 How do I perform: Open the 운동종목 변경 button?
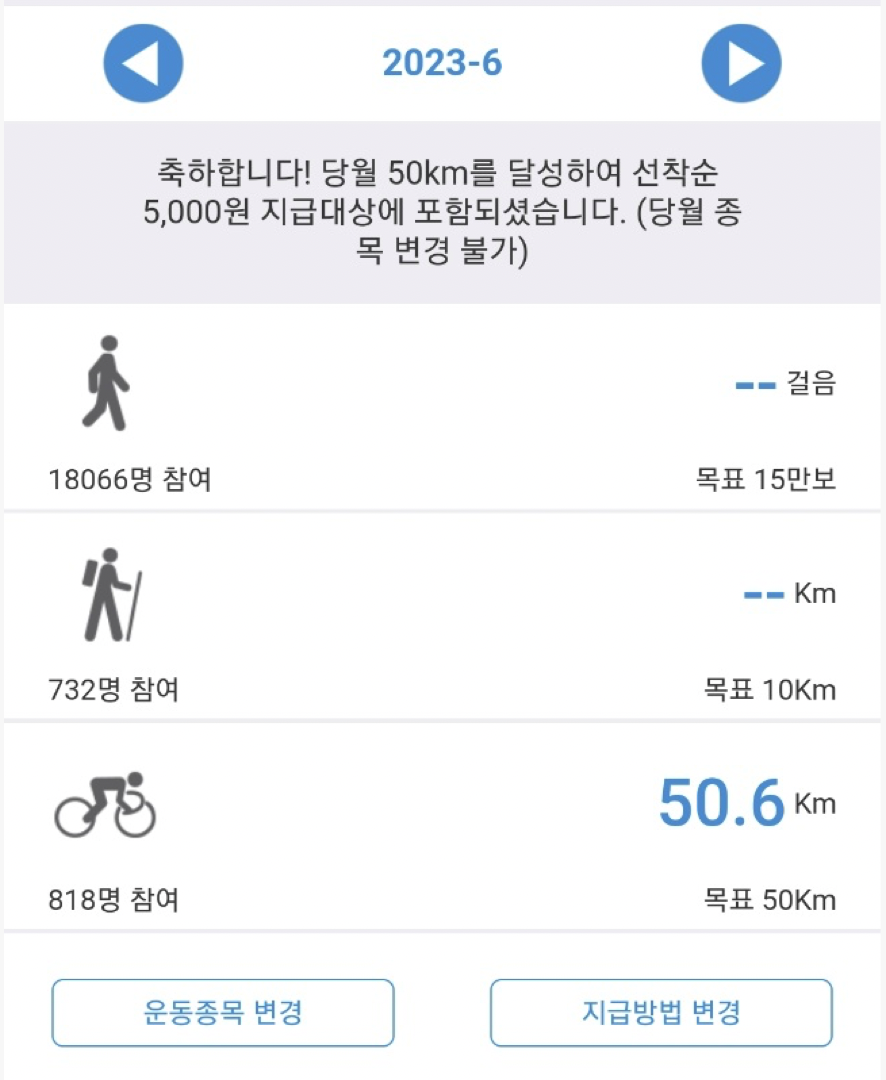222,1013
